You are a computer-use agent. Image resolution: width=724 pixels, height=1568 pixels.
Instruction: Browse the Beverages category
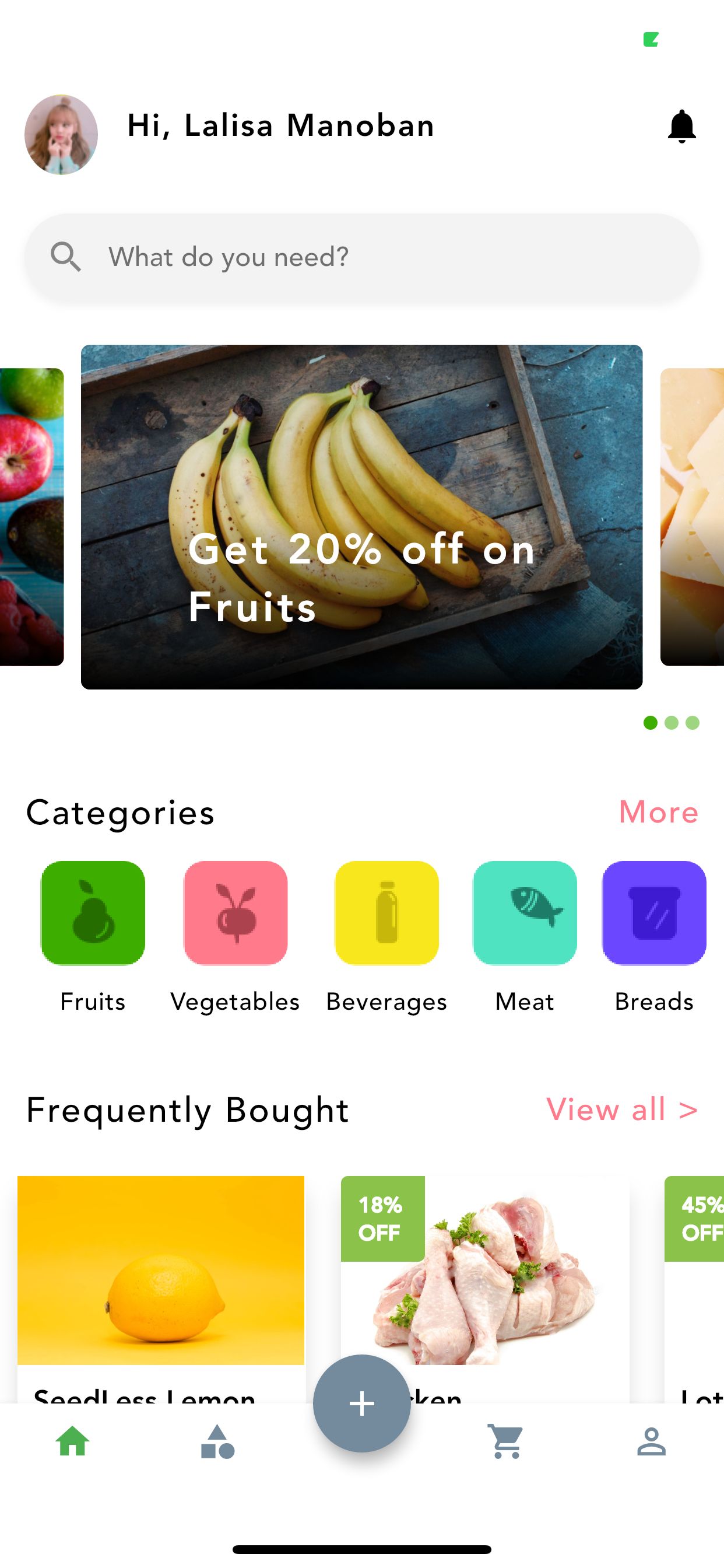click(386, 913)
